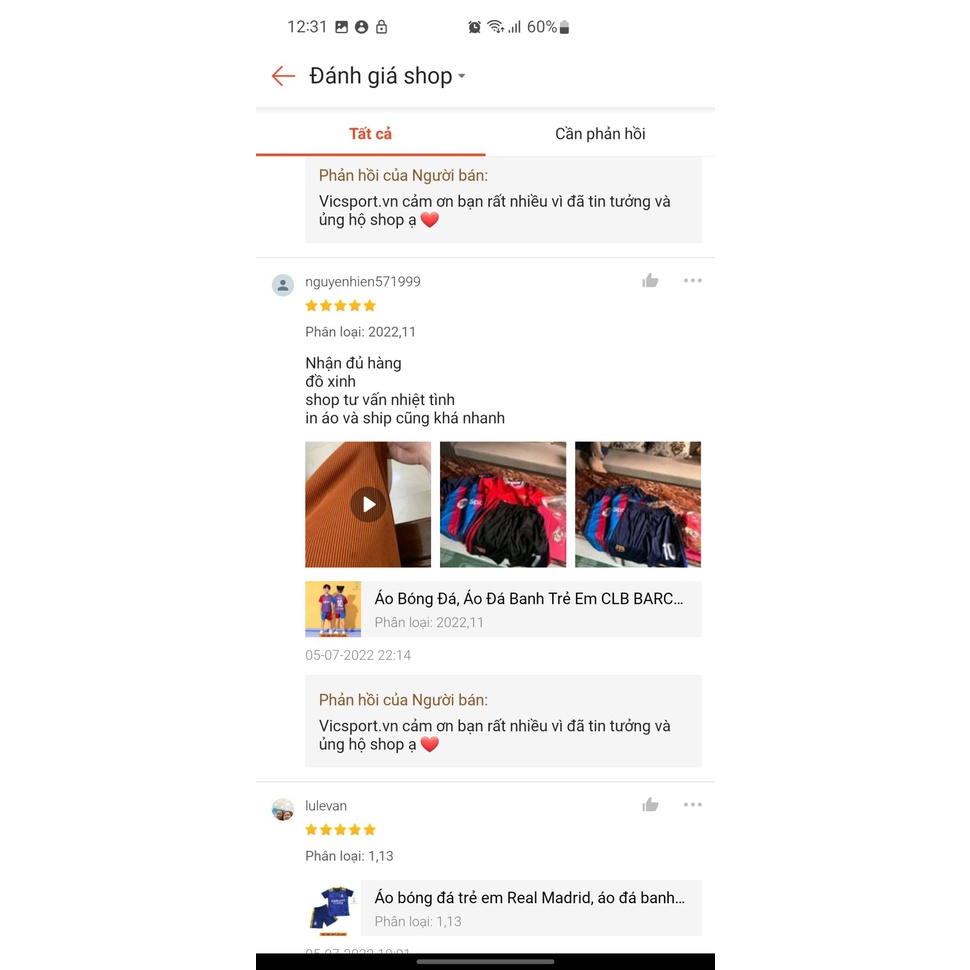Open the product Áo Bóng Đá Trẻ Em CLB BARC
This screenshot has width=970, height=970.
(503, 609)
